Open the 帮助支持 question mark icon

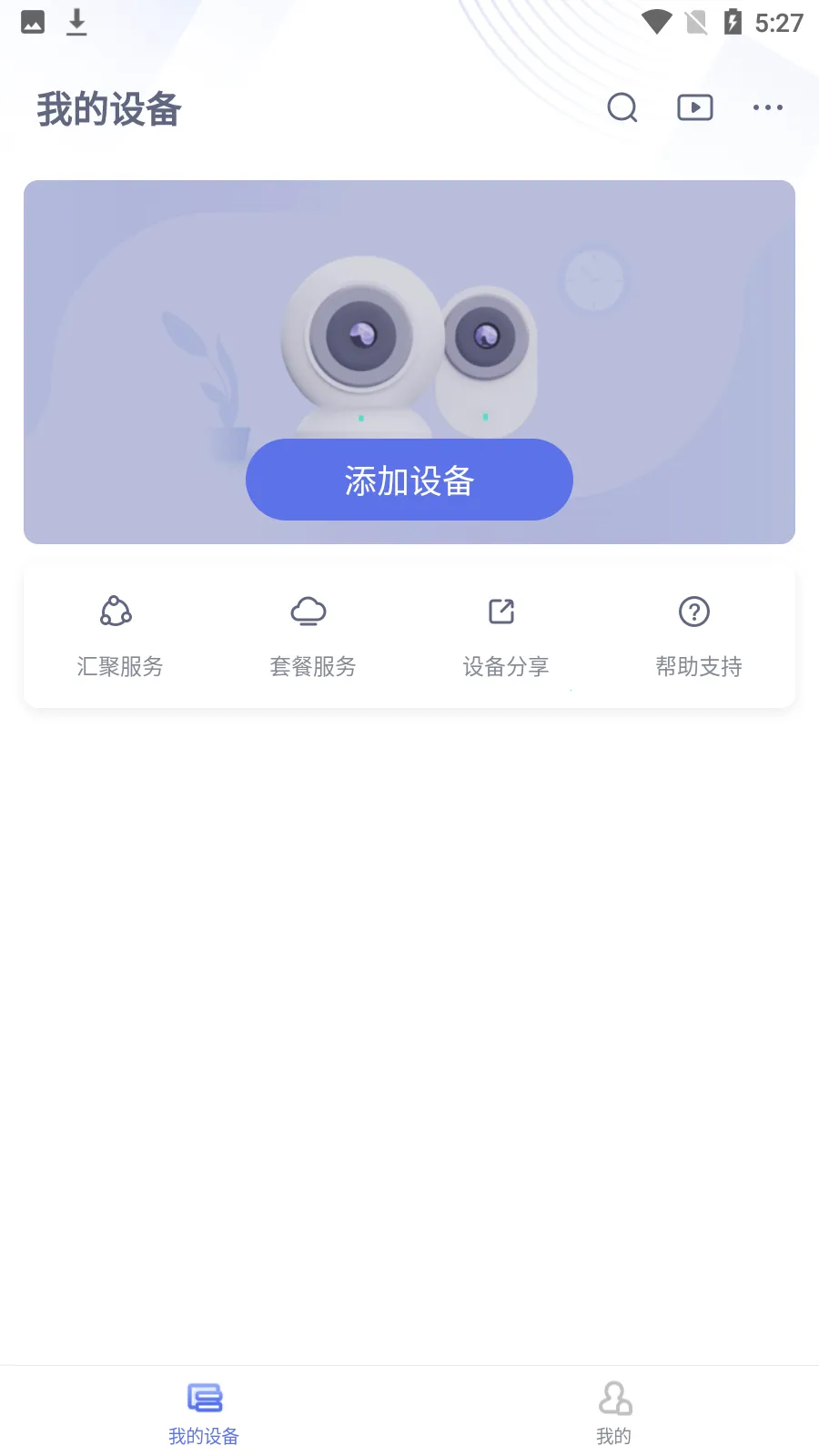coord(693,611)
